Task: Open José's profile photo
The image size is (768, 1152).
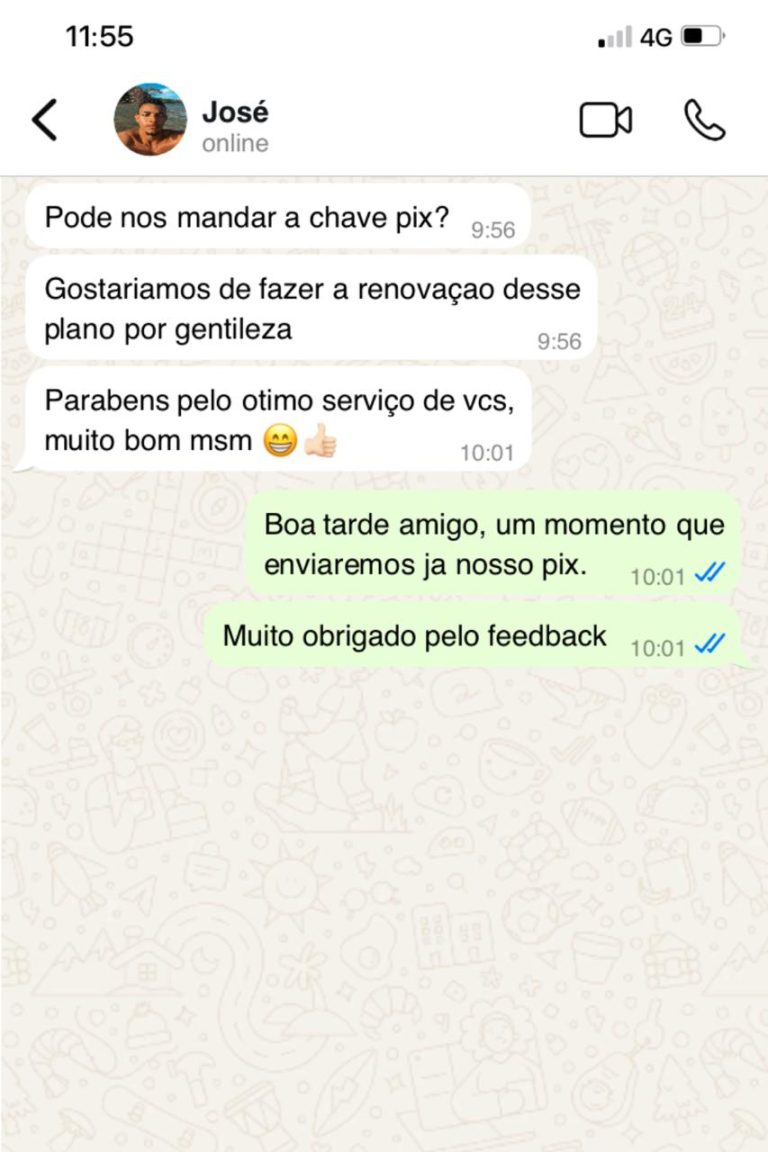Action: pyautogui.click(x=150, y=120)
